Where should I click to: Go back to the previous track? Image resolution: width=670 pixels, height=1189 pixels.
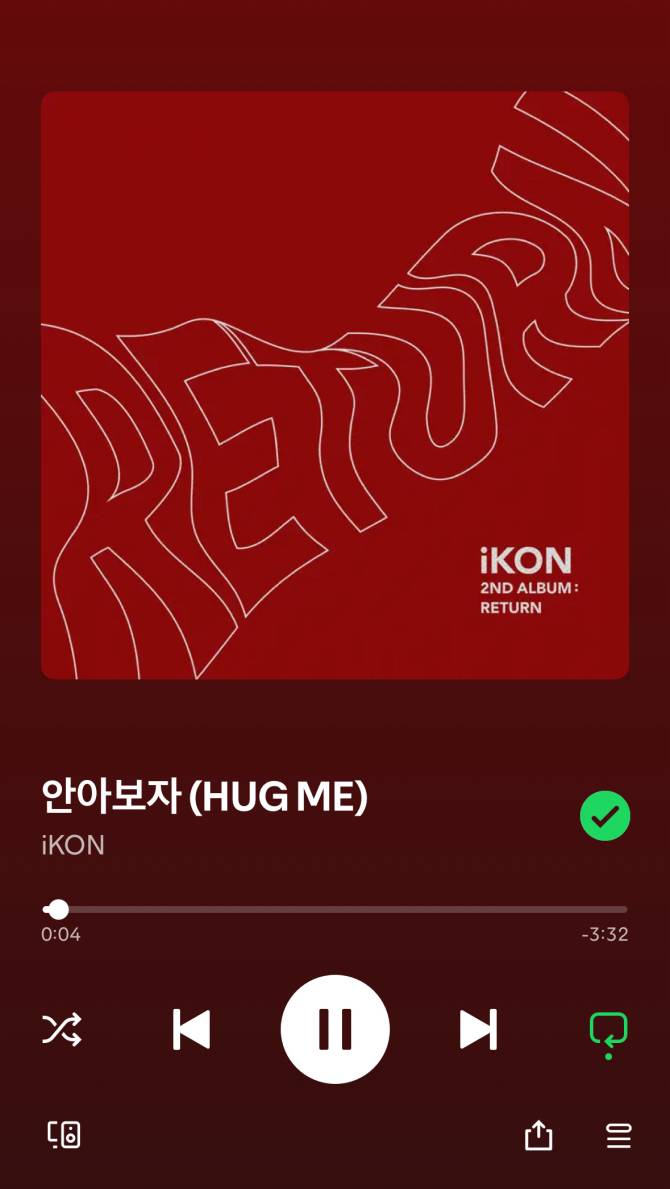(x=191, y=1029)
